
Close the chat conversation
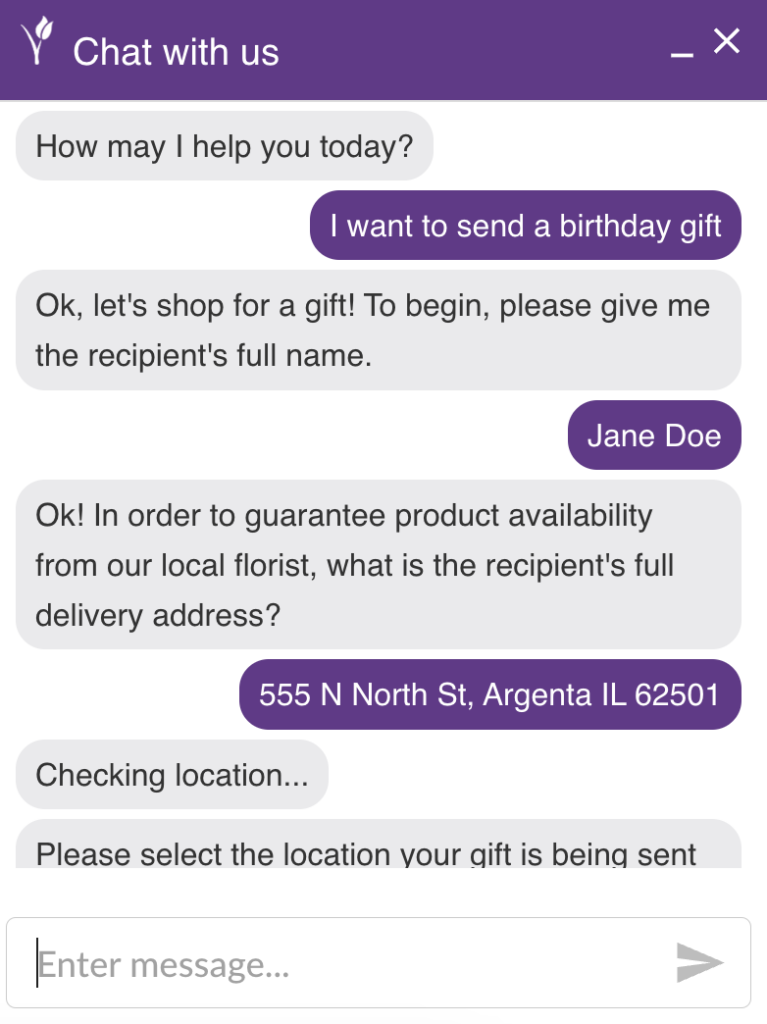[727, 42]
